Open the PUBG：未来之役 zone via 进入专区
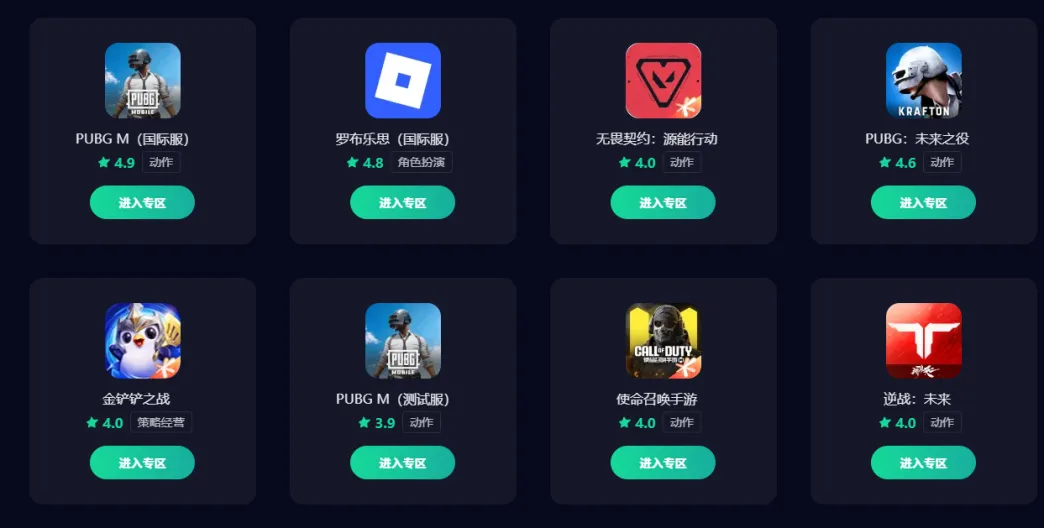1044x528 pixels. [x=923, y=202]
